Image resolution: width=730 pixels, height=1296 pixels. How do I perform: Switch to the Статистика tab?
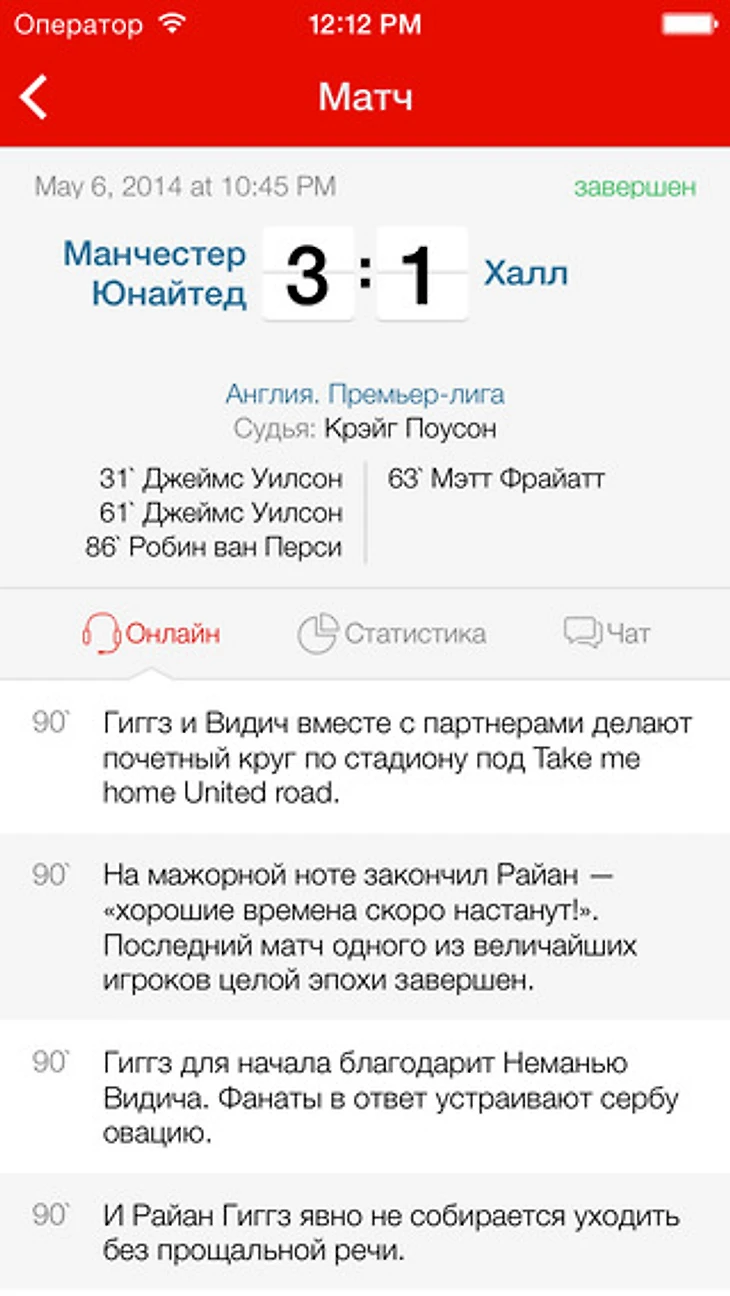(x=392, y=634)
